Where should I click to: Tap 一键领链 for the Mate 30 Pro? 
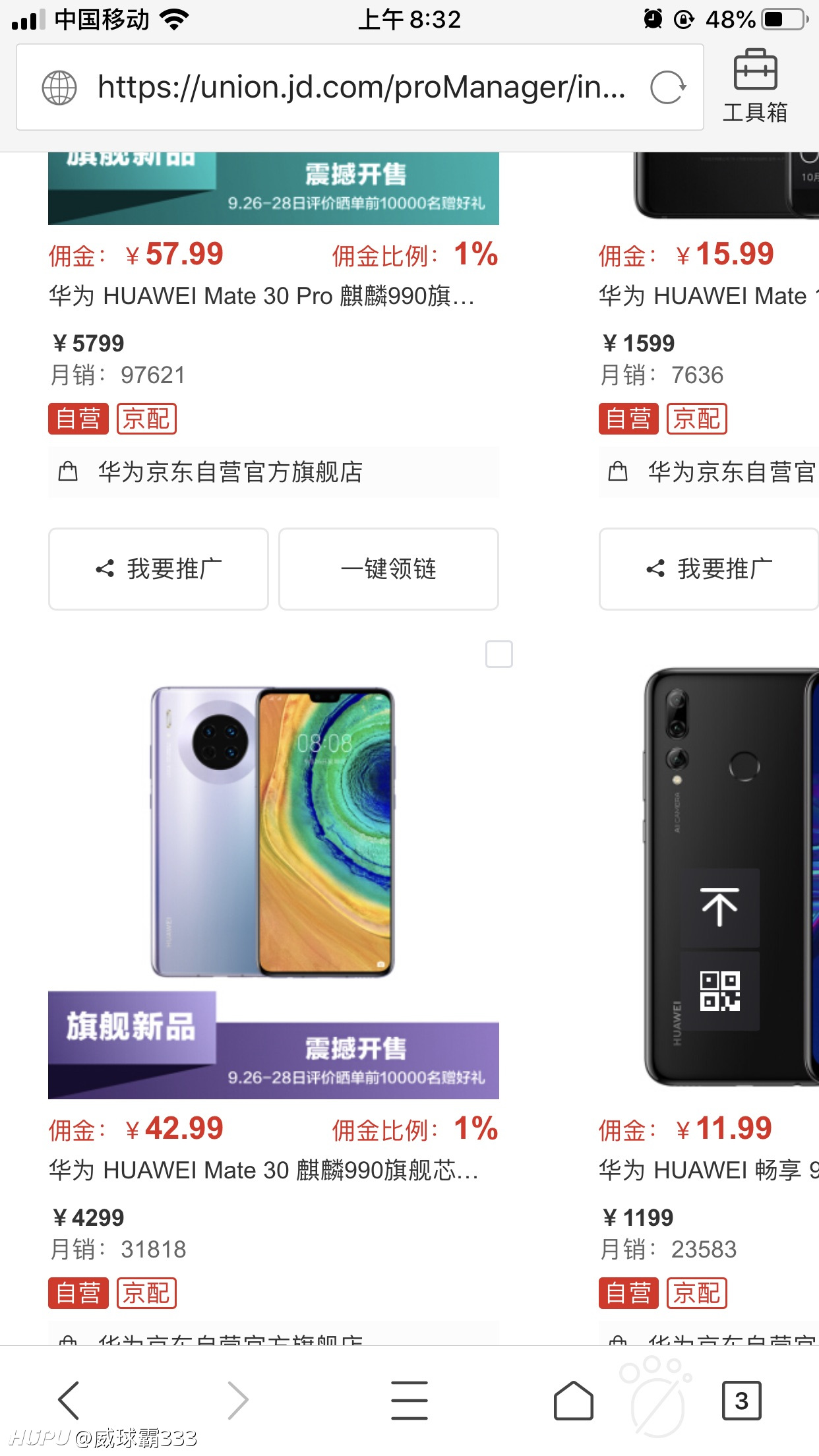[388, 568]
